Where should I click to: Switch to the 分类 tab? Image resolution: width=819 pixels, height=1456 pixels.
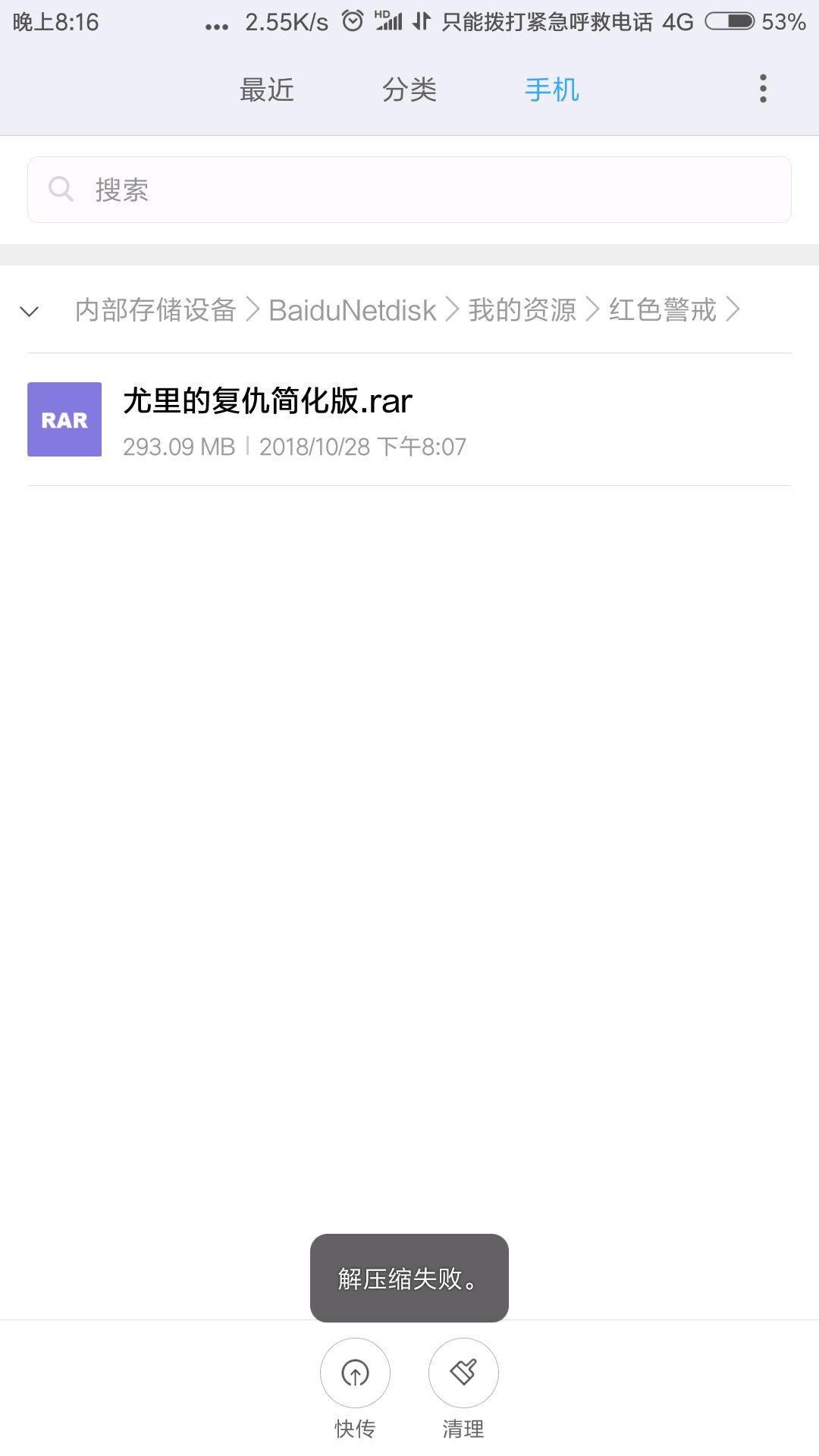coord(409,90)
